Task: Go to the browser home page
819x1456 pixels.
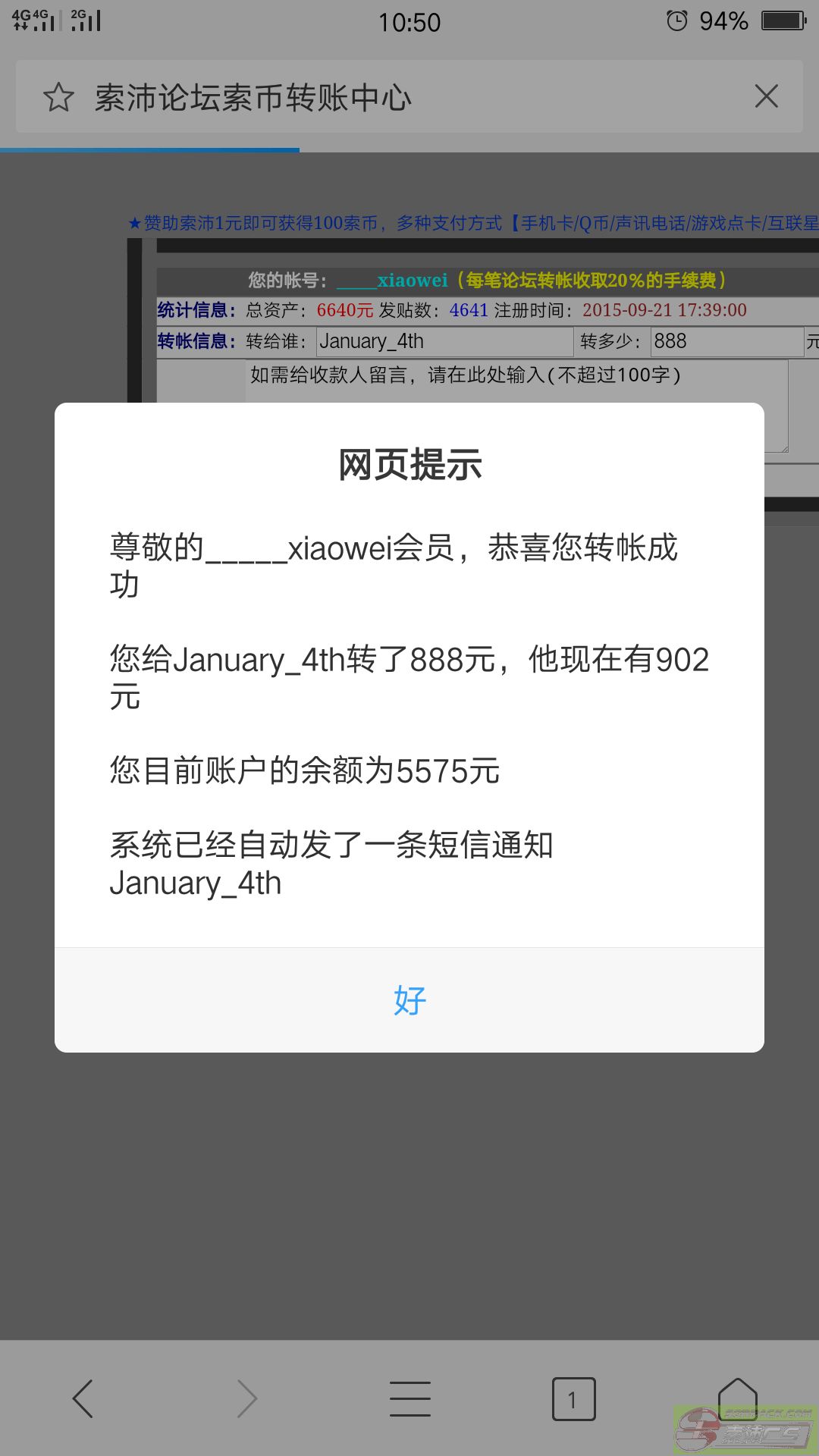Action: coord(738,1398)
